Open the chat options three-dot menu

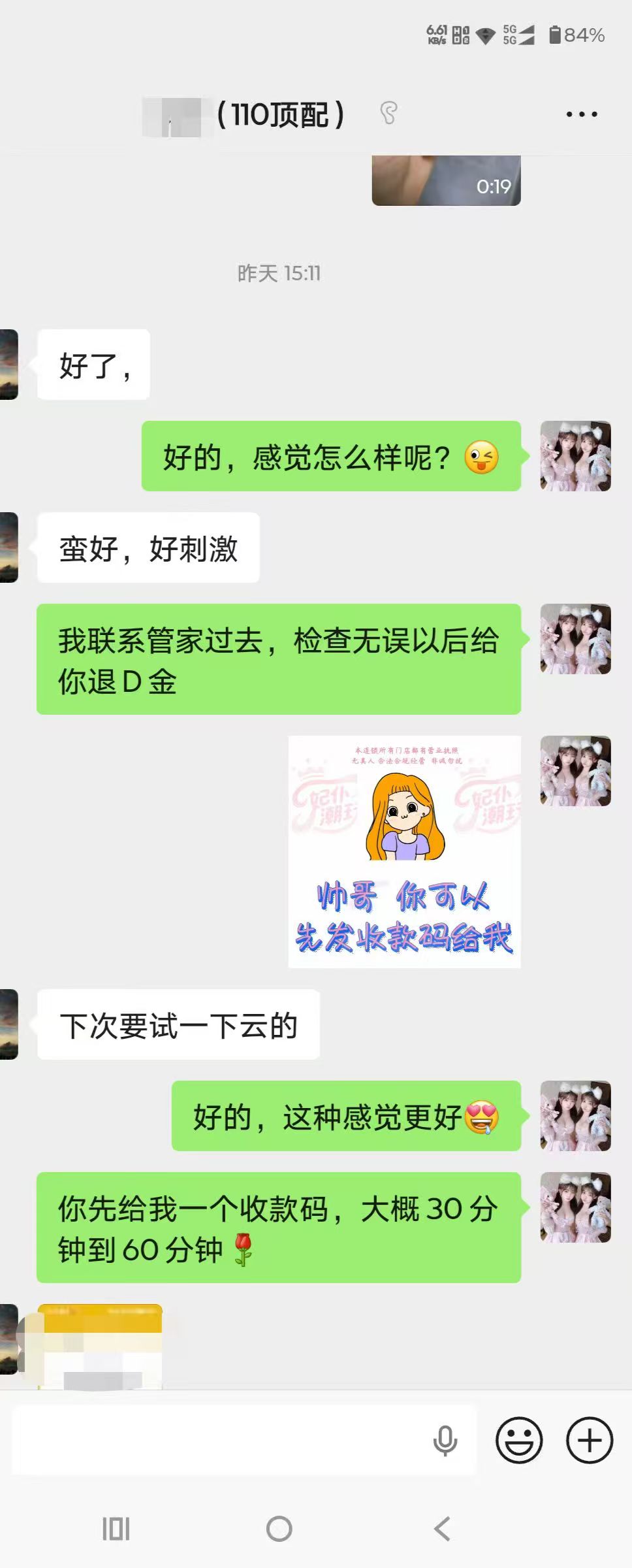click(x=581, y=114)
